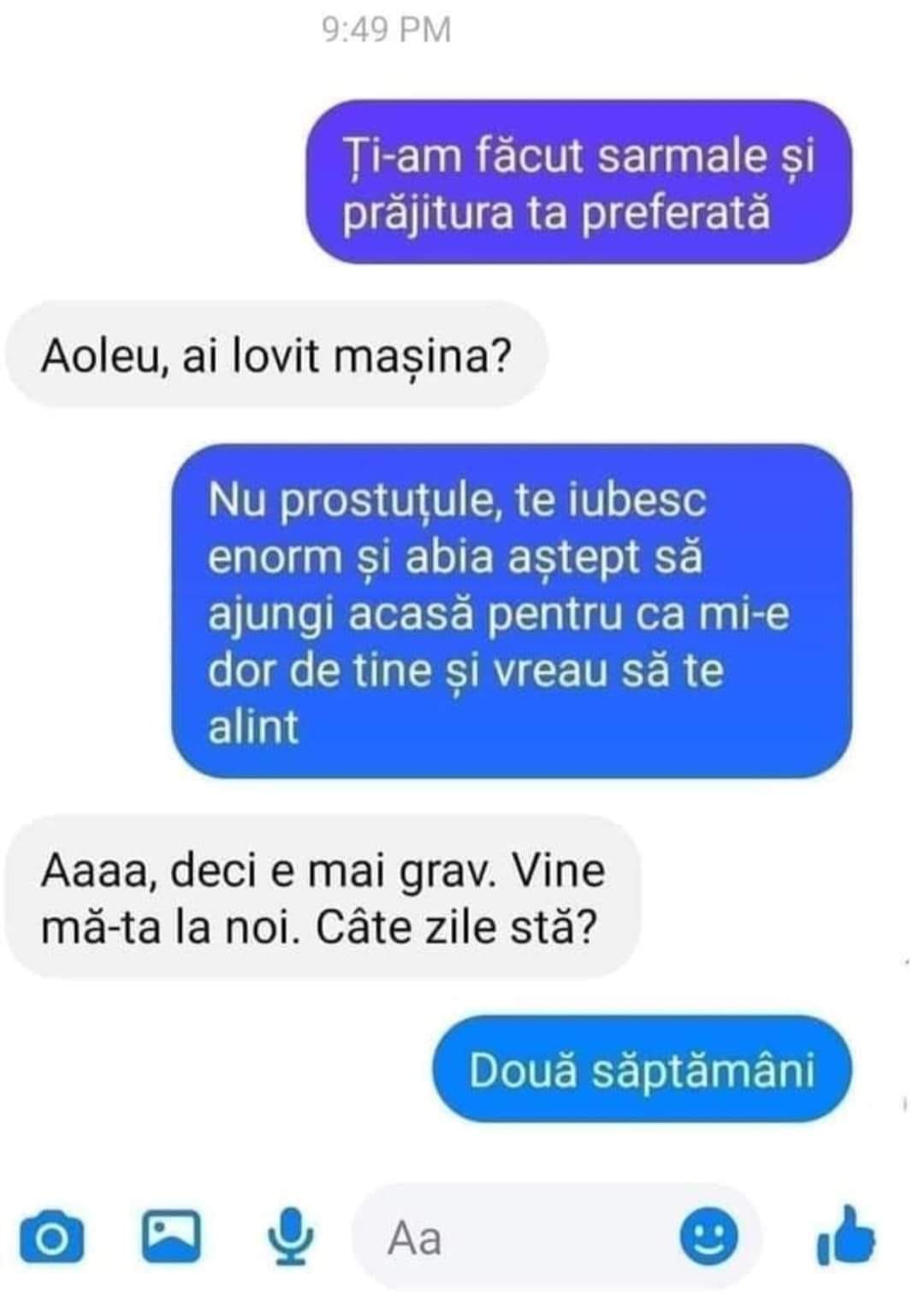Viewport: 924px width, 1307px height.
Task: Send a thumbs-up like
Action: pos(845,1235)
